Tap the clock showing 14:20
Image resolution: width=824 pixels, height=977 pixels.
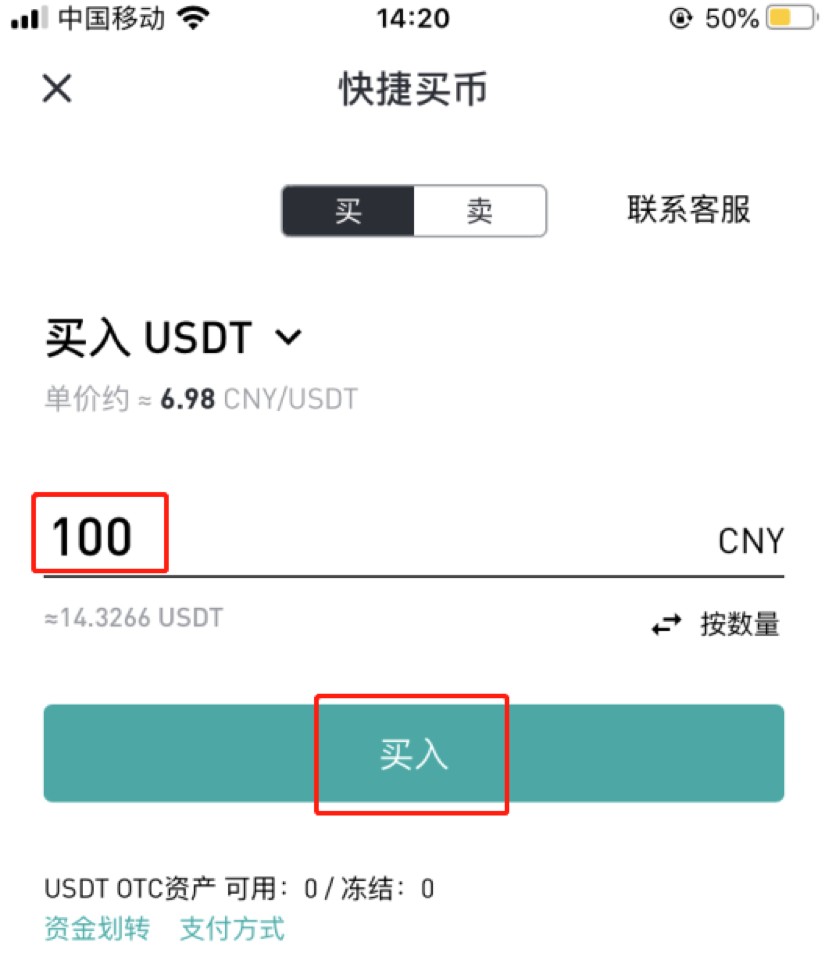412,17
